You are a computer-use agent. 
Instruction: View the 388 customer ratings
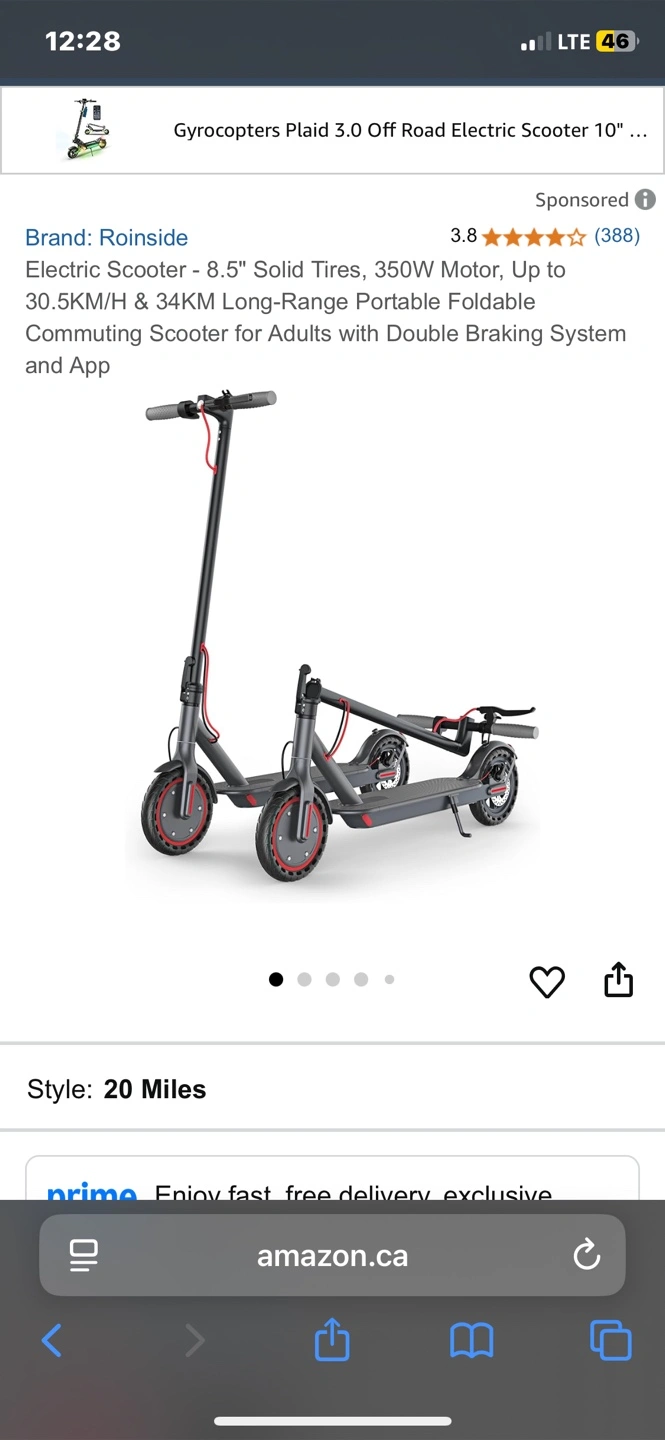[x=616, y=236]
